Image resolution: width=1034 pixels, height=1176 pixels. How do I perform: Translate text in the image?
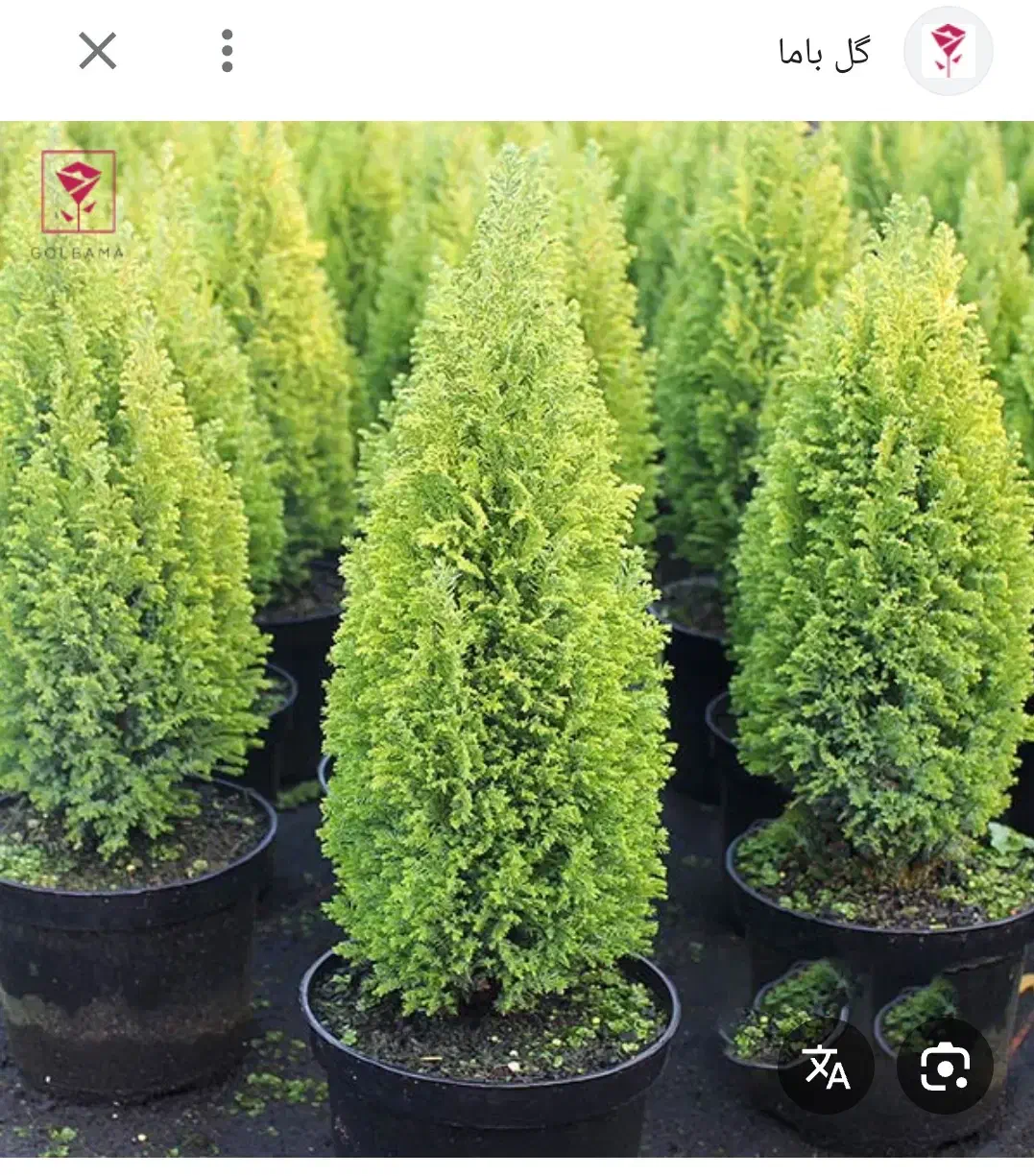coord(826,1067)
